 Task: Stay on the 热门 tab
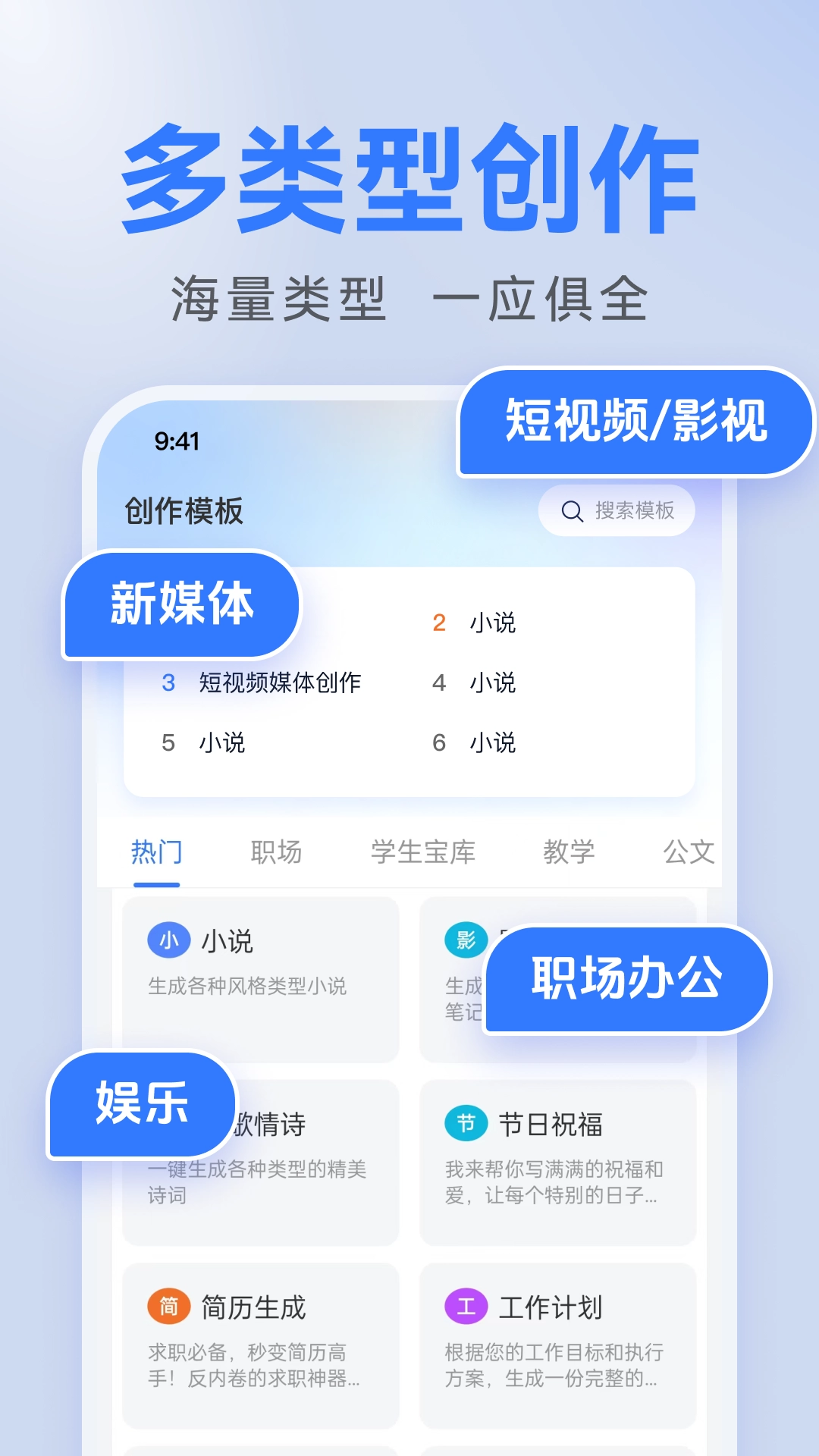click(158, 852)
